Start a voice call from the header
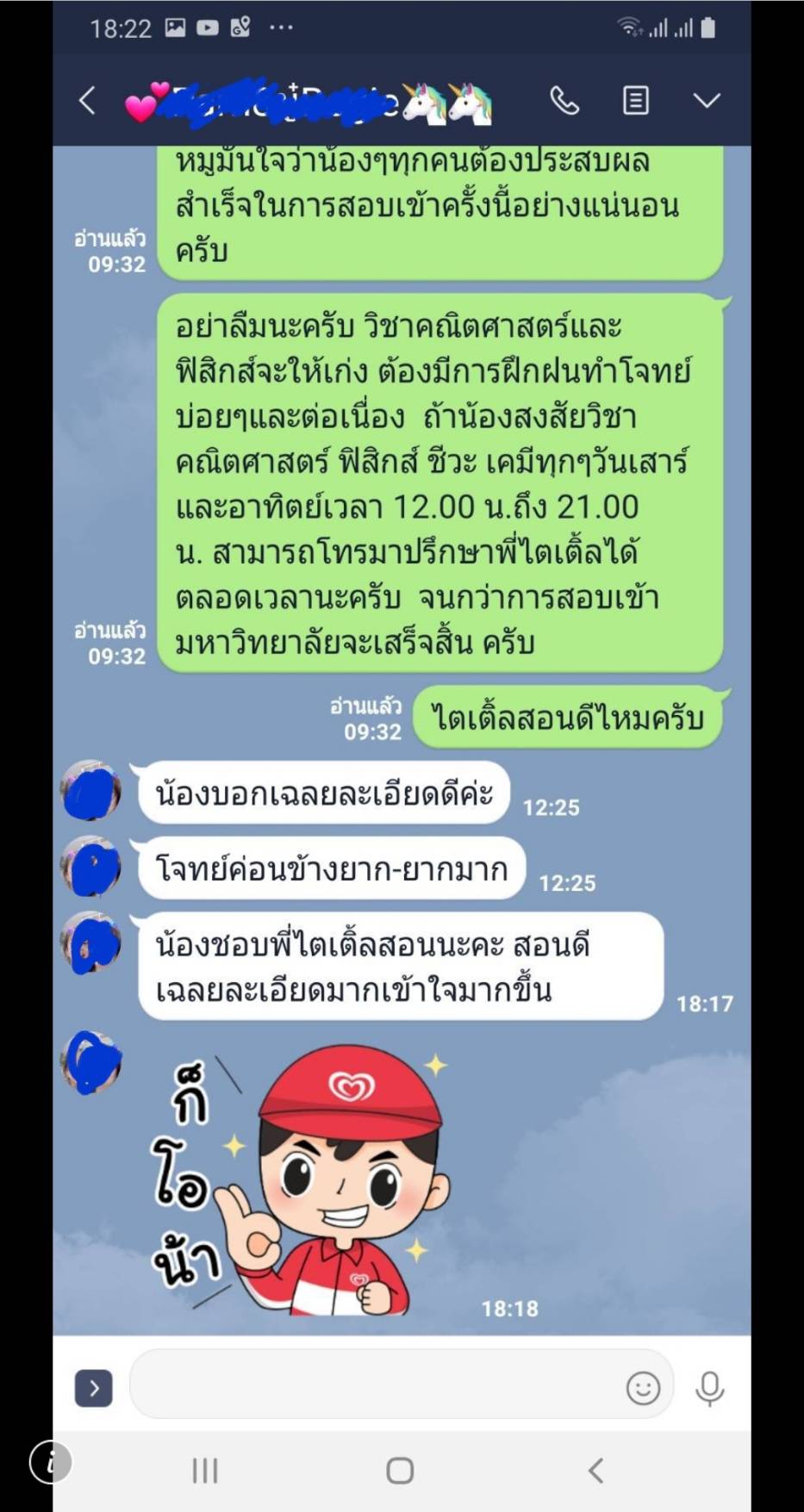The image size is (804, 1512). coord(564,101)
